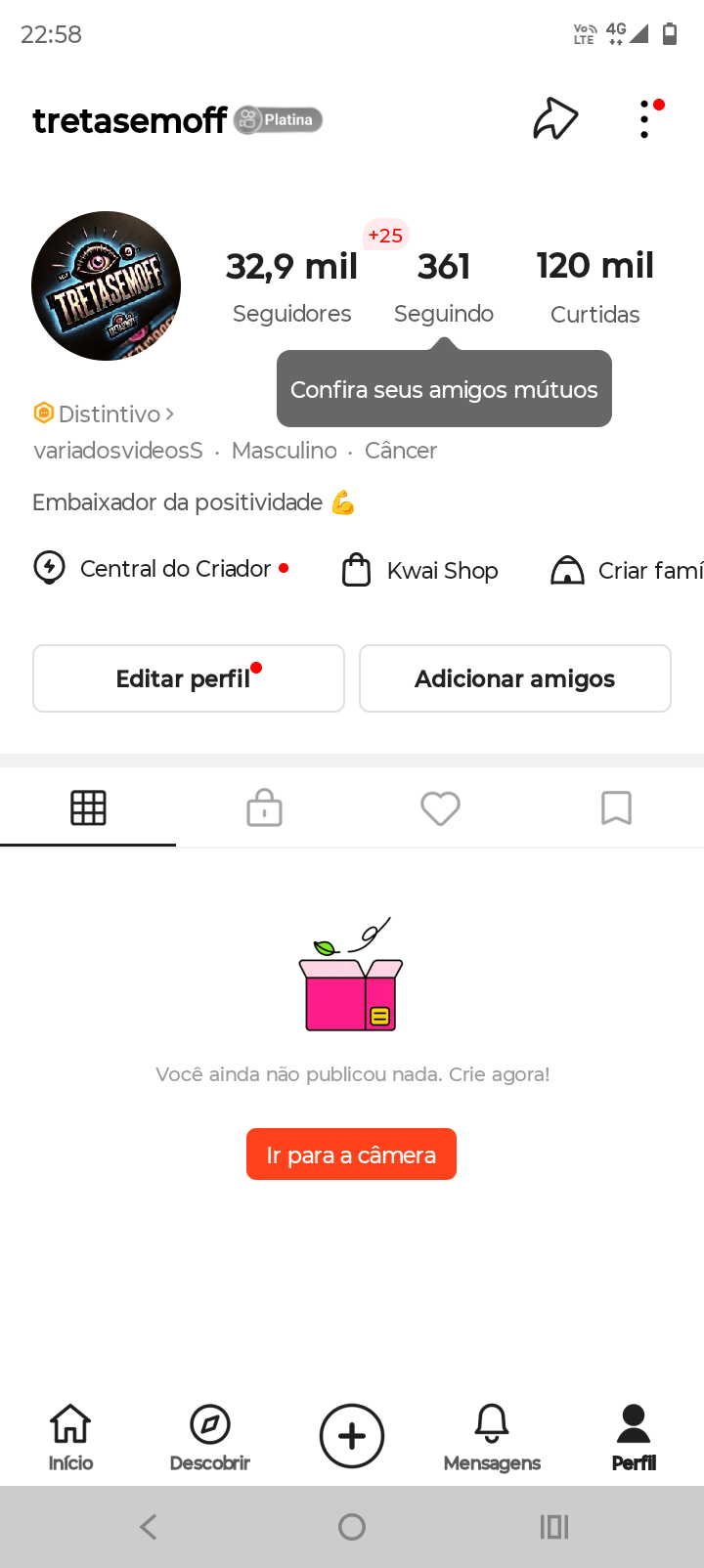Tap Editar perfil button
The height and width of the screenshot is (1568, 704).
point(189,678)
